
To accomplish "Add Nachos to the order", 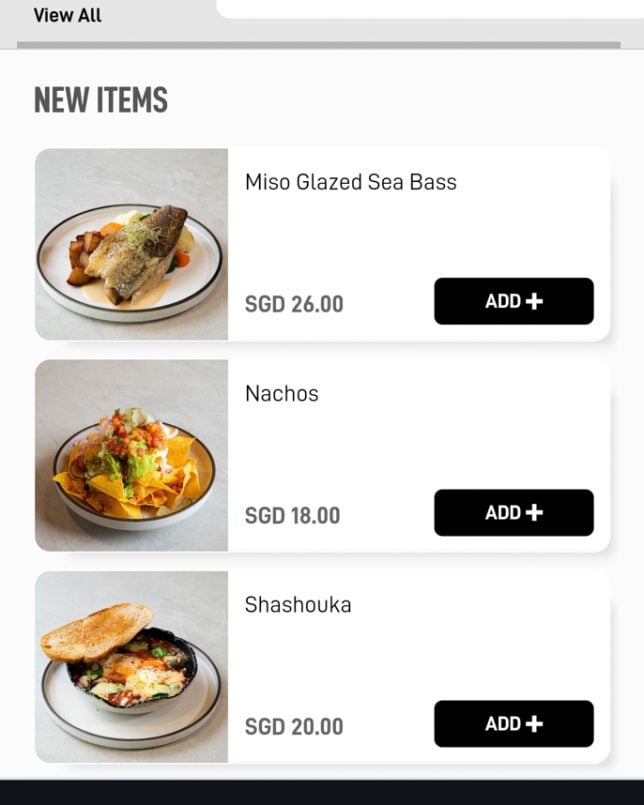I will (x=513, y=513).
